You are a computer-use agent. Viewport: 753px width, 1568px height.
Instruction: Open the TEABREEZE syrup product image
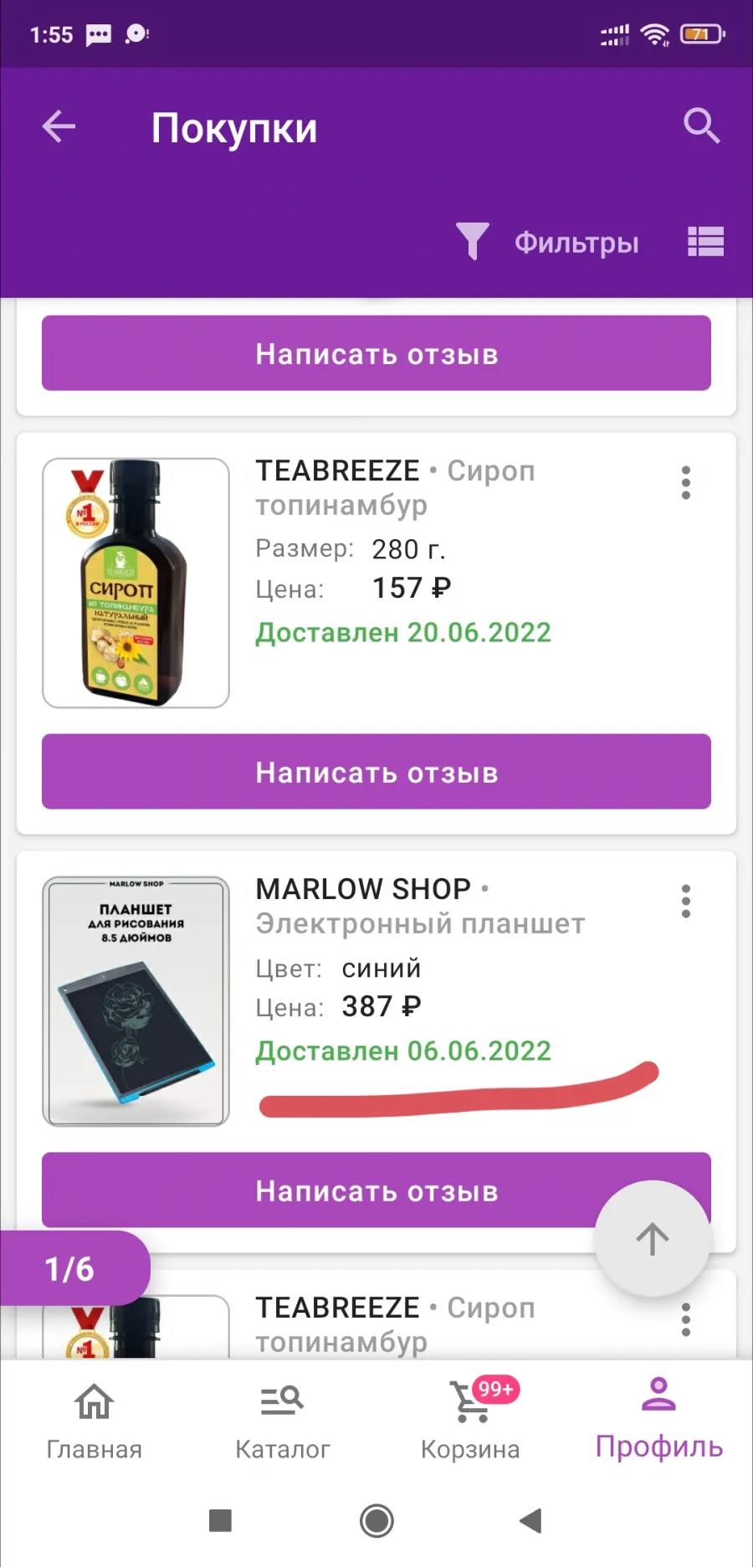(x=136, y=583)
